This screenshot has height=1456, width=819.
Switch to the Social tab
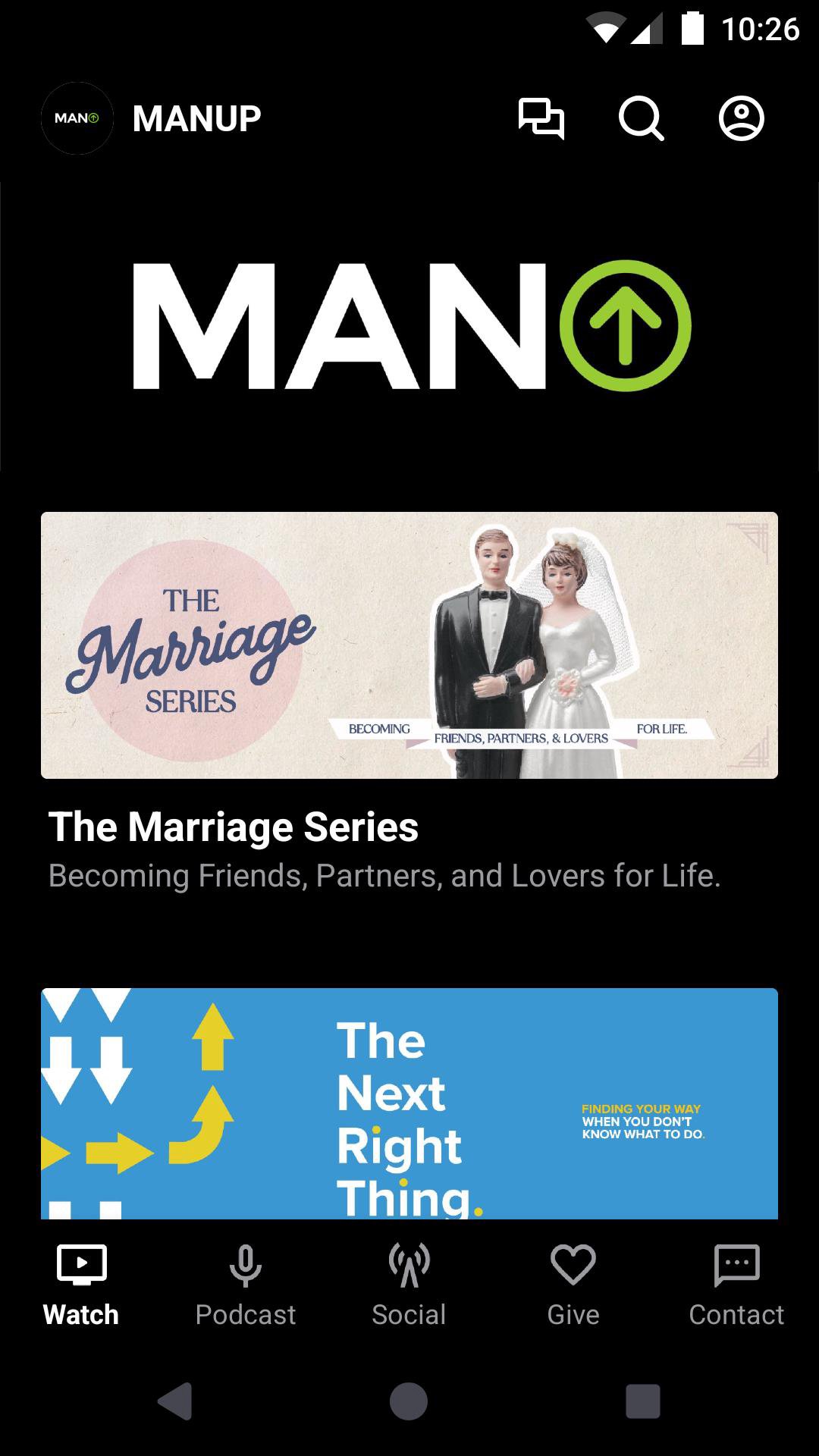(409, 1285)
